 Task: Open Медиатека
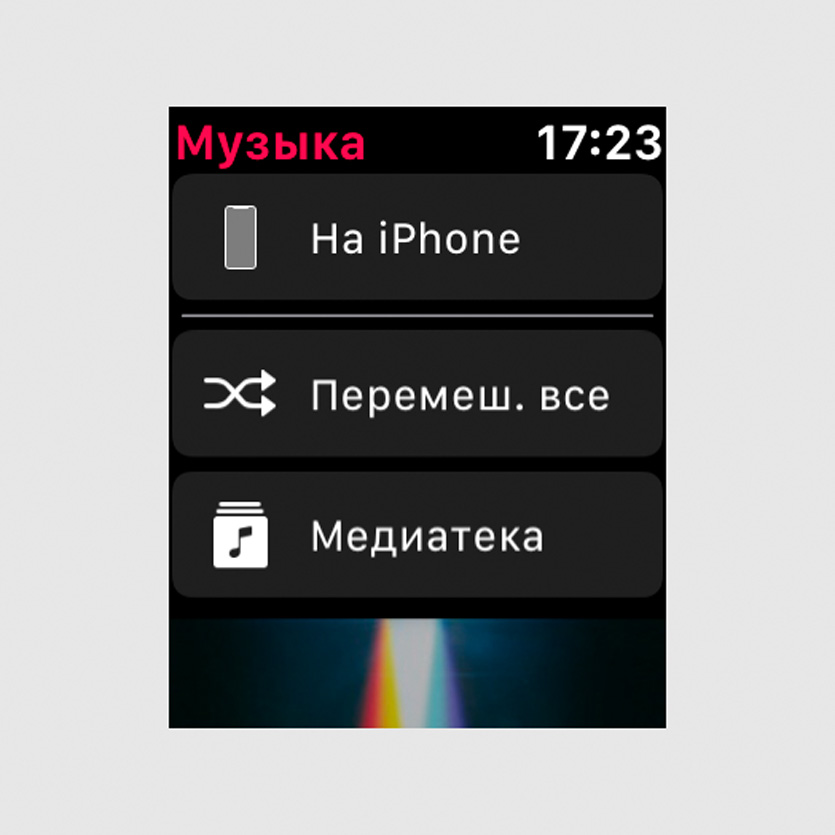click(417, 536)
